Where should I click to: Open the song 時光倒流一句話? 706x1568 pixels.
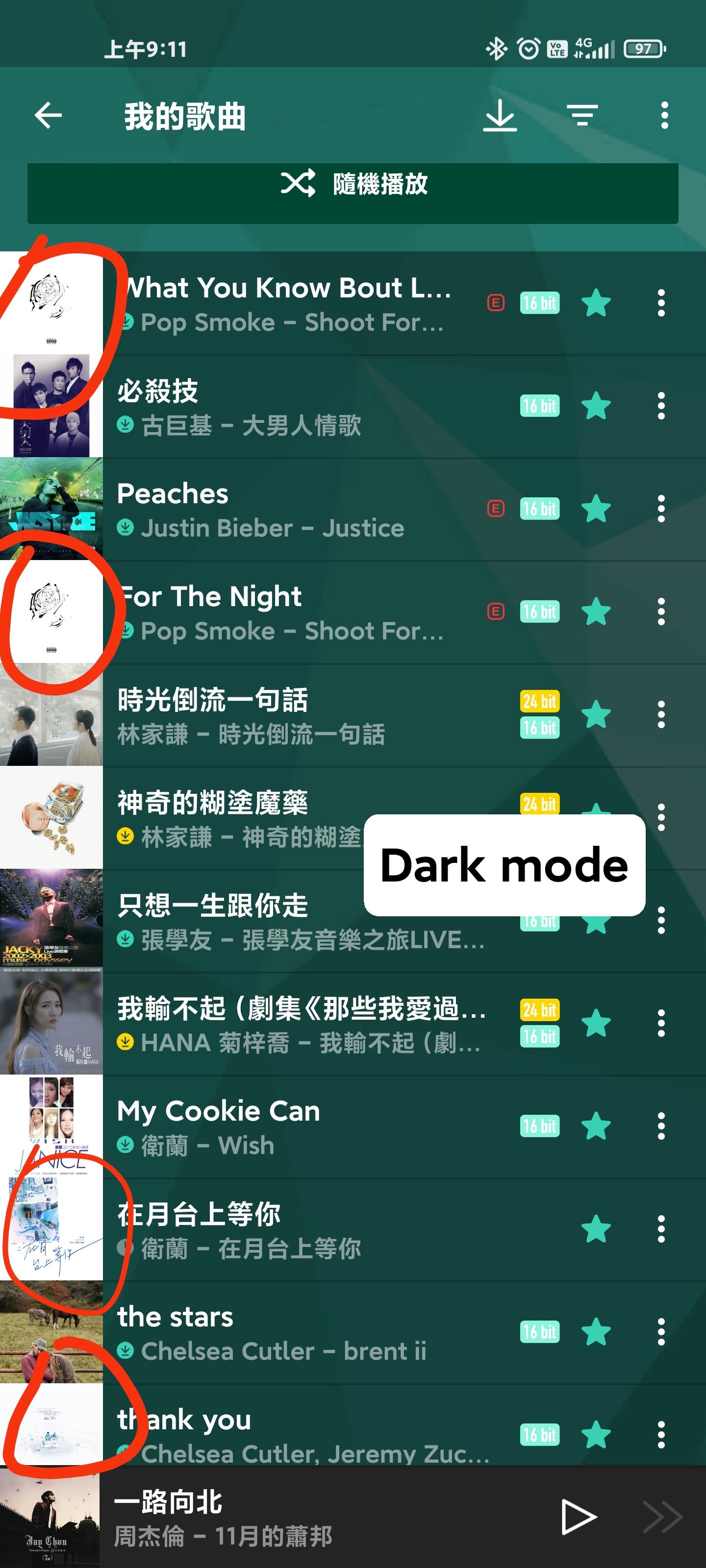[x=274, y=715]
